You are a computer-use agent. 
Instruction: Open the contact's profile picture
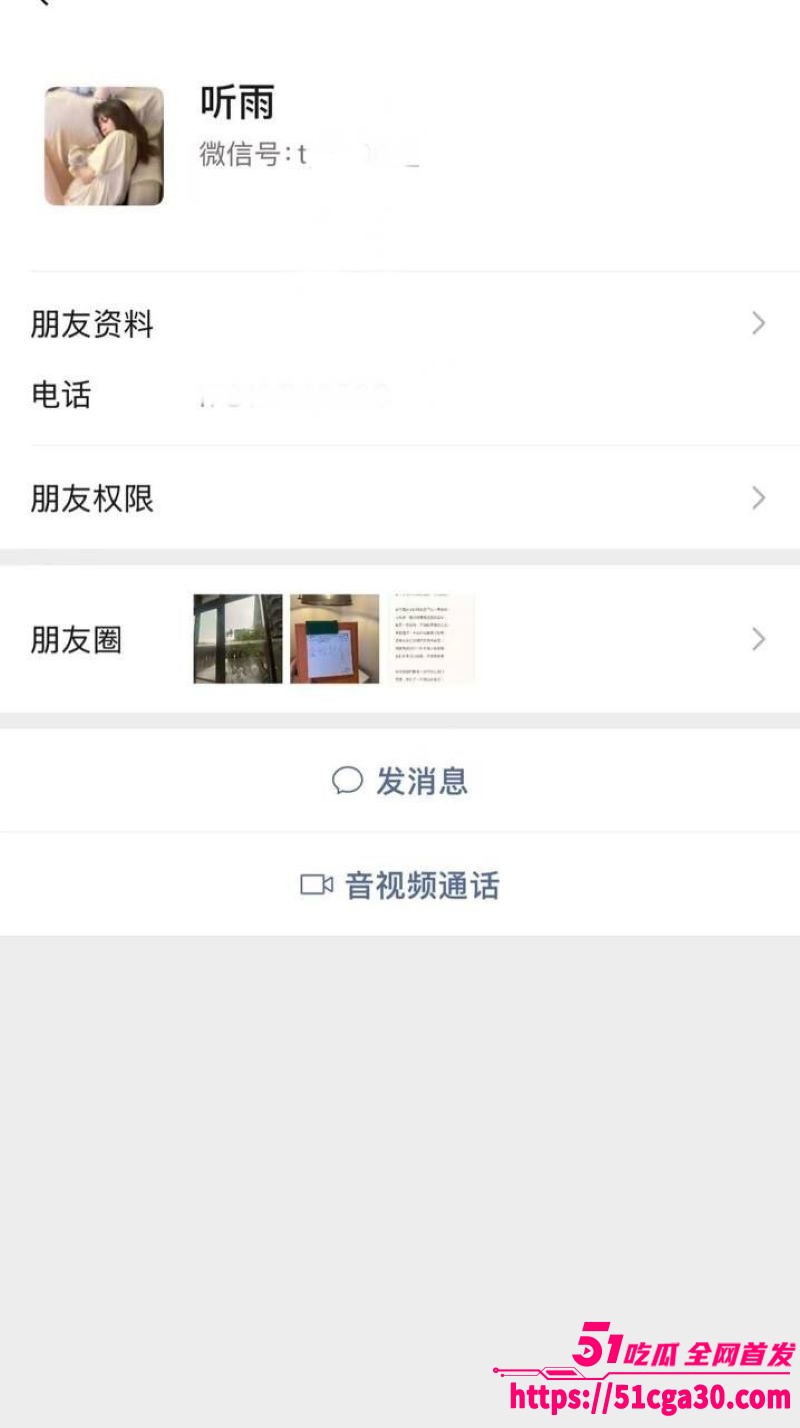tap(103, 144)
